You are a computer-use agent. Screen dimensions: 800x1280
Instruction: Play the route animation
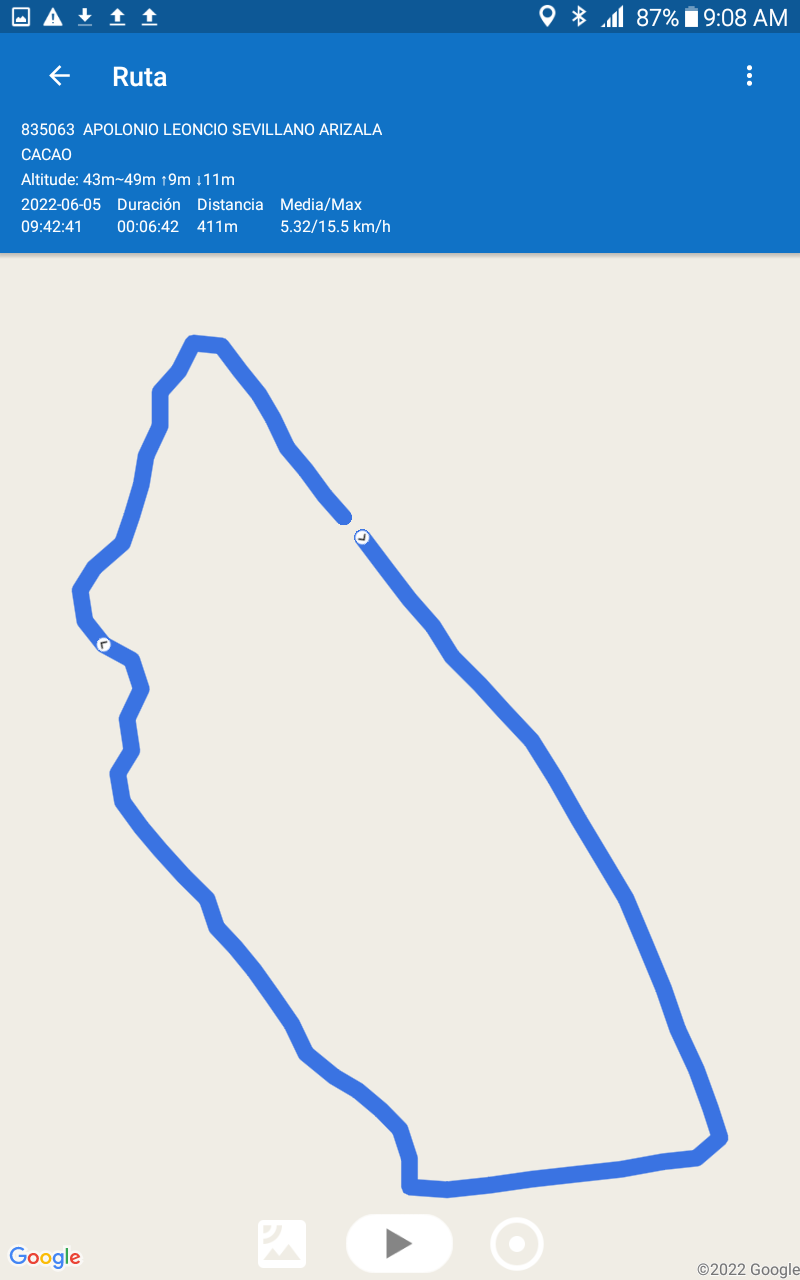point(399,1243)
